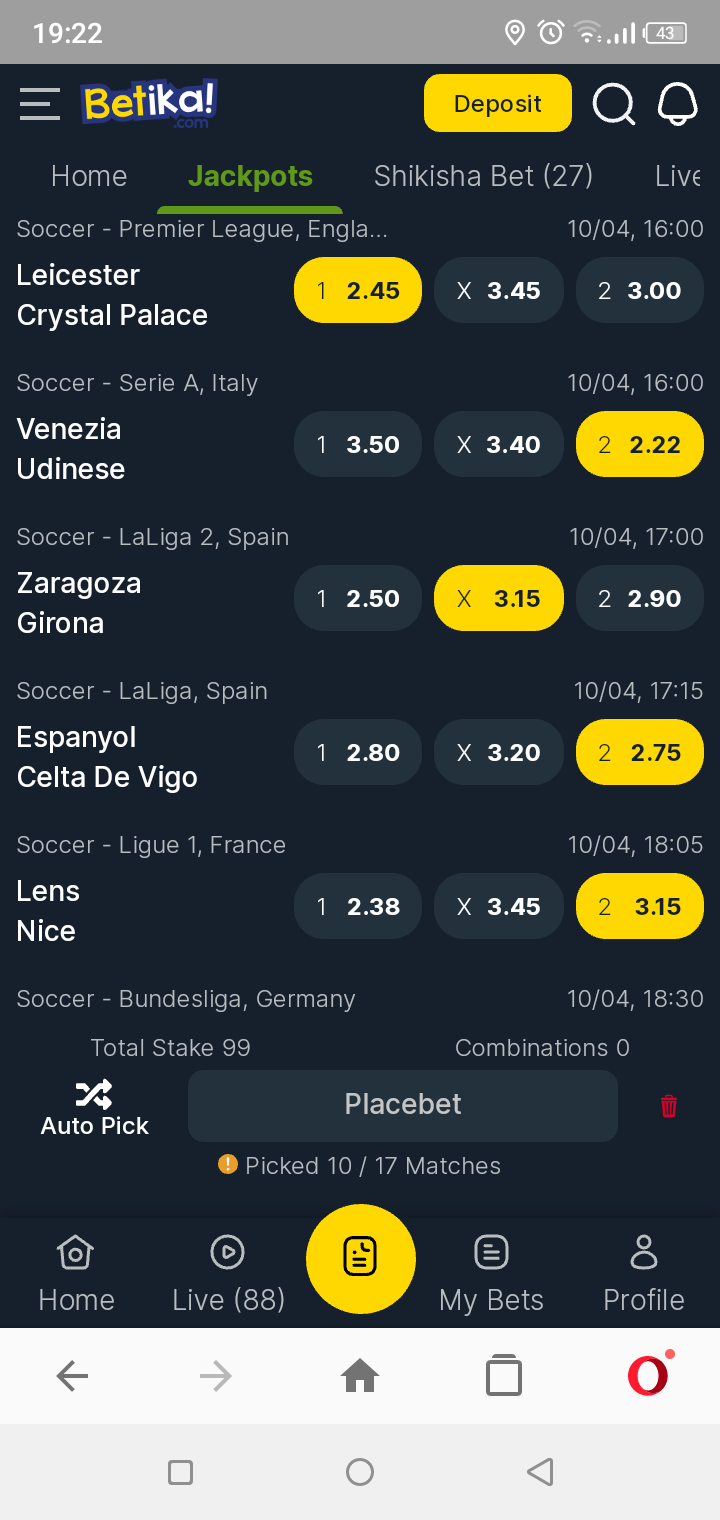Open the Profile tab
The image size is (720, 1520).
[644, 1273]
